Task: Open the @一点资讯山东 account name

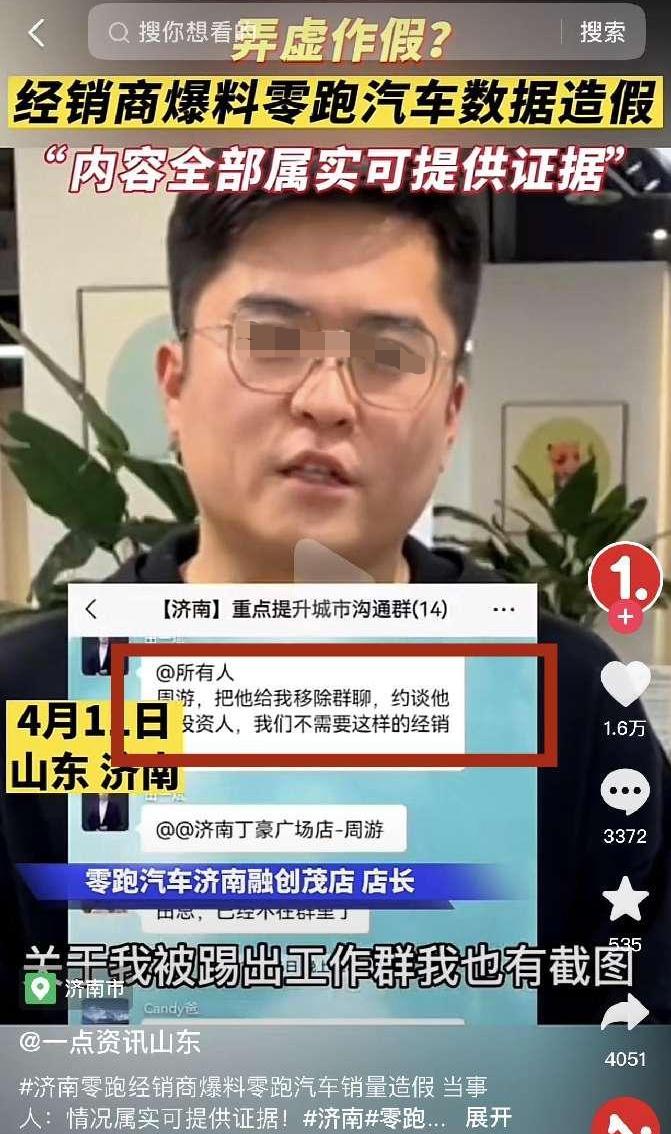Action: [110, 1042]
